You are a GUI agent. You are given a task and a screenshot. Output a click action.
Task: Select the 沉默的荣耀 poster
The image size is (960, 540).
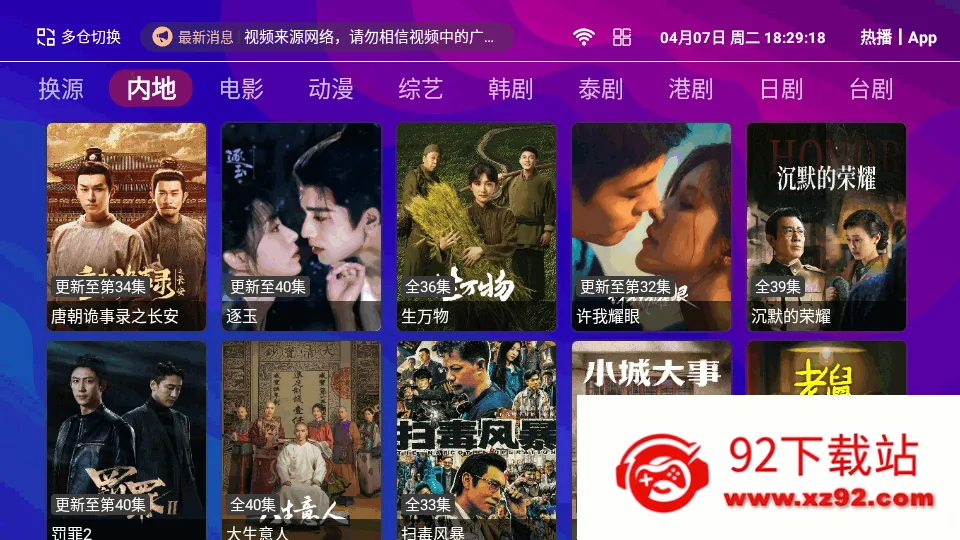[827, 226]
